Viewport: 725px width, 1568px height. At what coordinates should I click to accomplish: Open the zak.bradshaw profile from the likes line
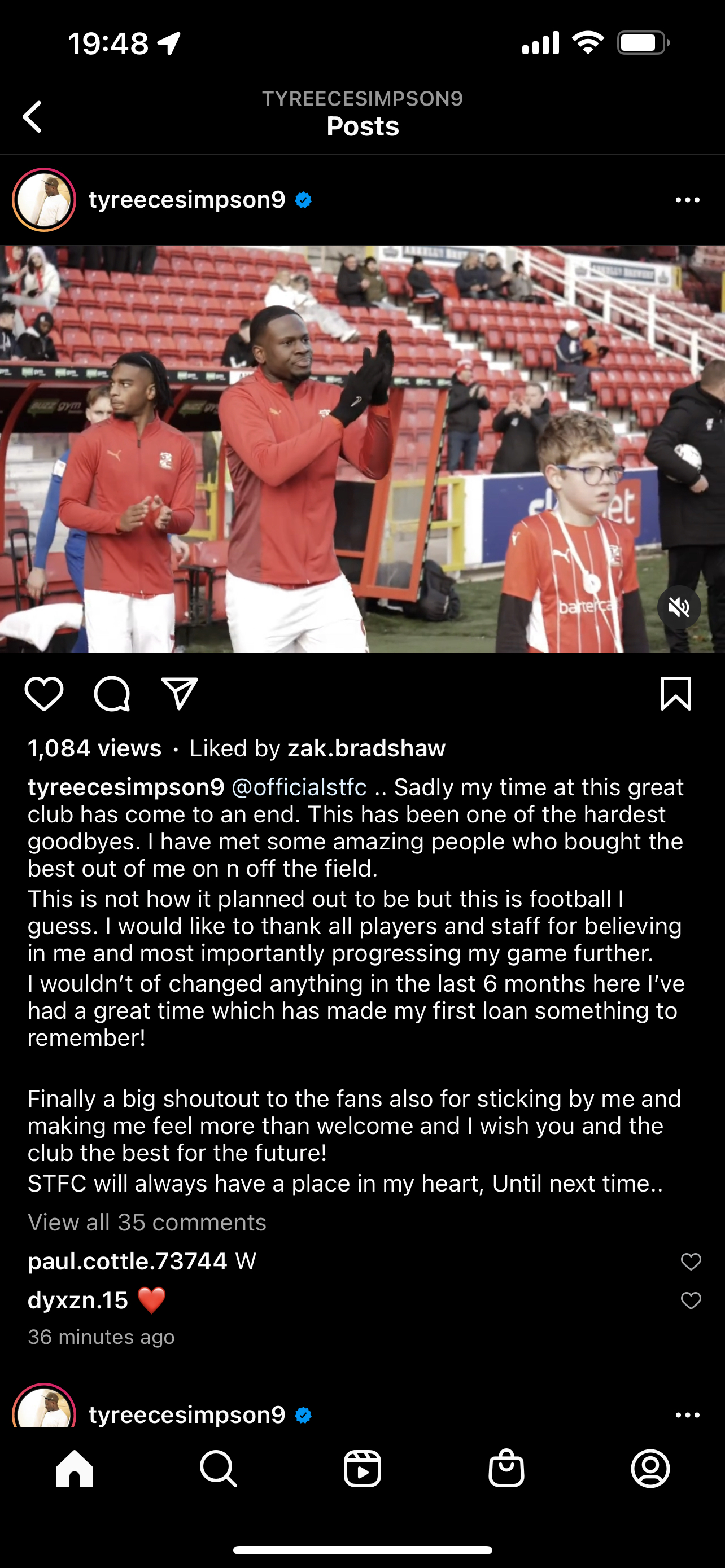tap(366, 748)
